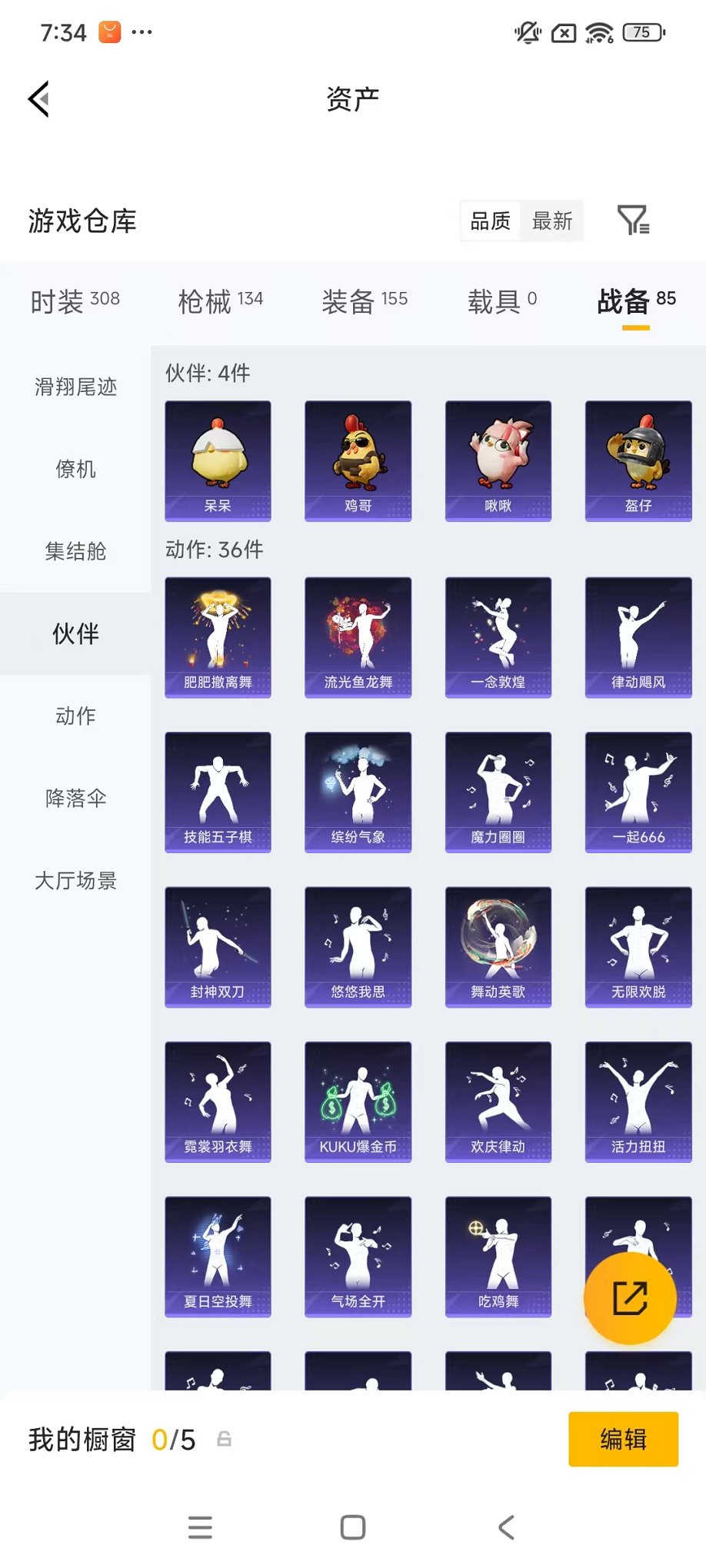The image size is (706, 1568).
Task: Select the 呆呆 companion chick
Action: point(218,461)
